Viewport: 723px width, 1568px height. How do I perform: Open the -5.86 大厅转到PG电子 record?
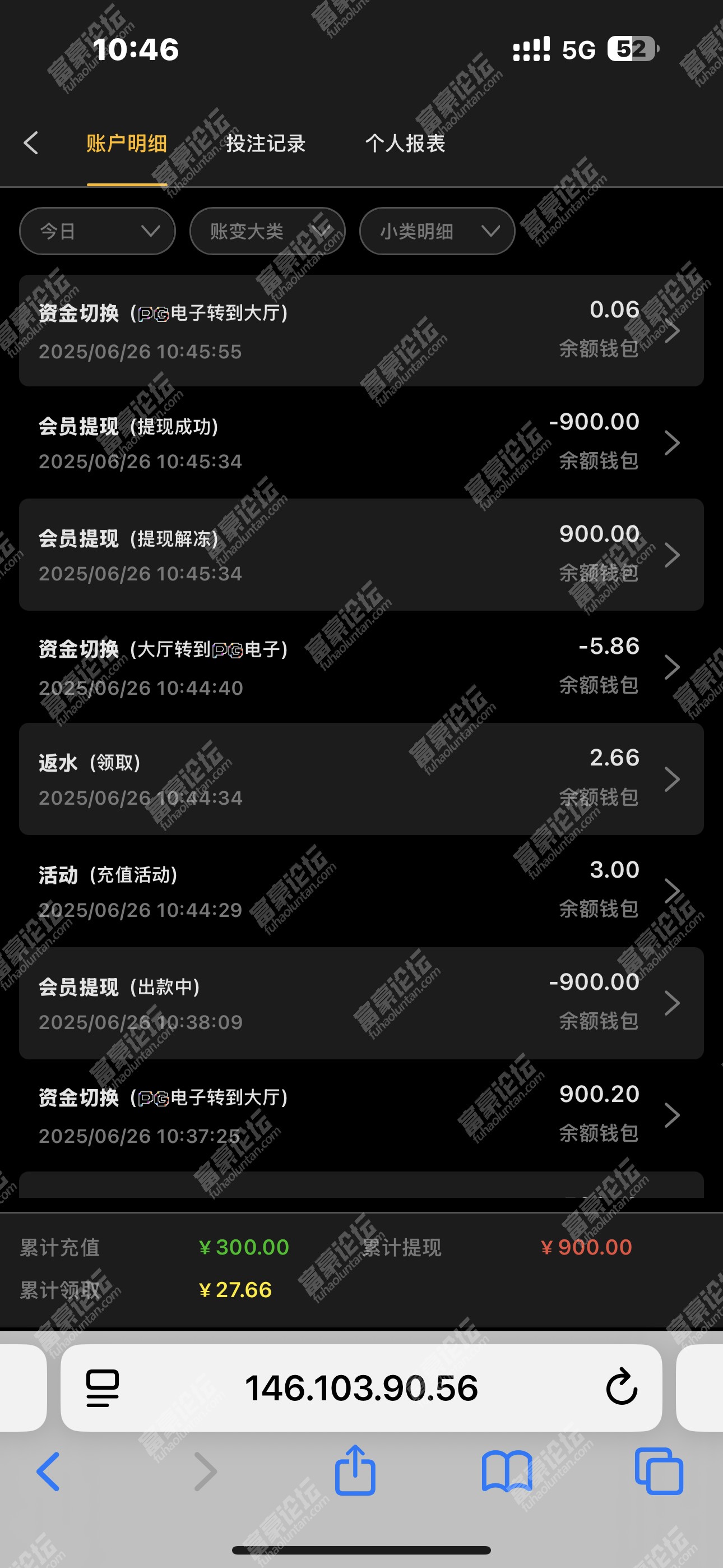[361, 667]
